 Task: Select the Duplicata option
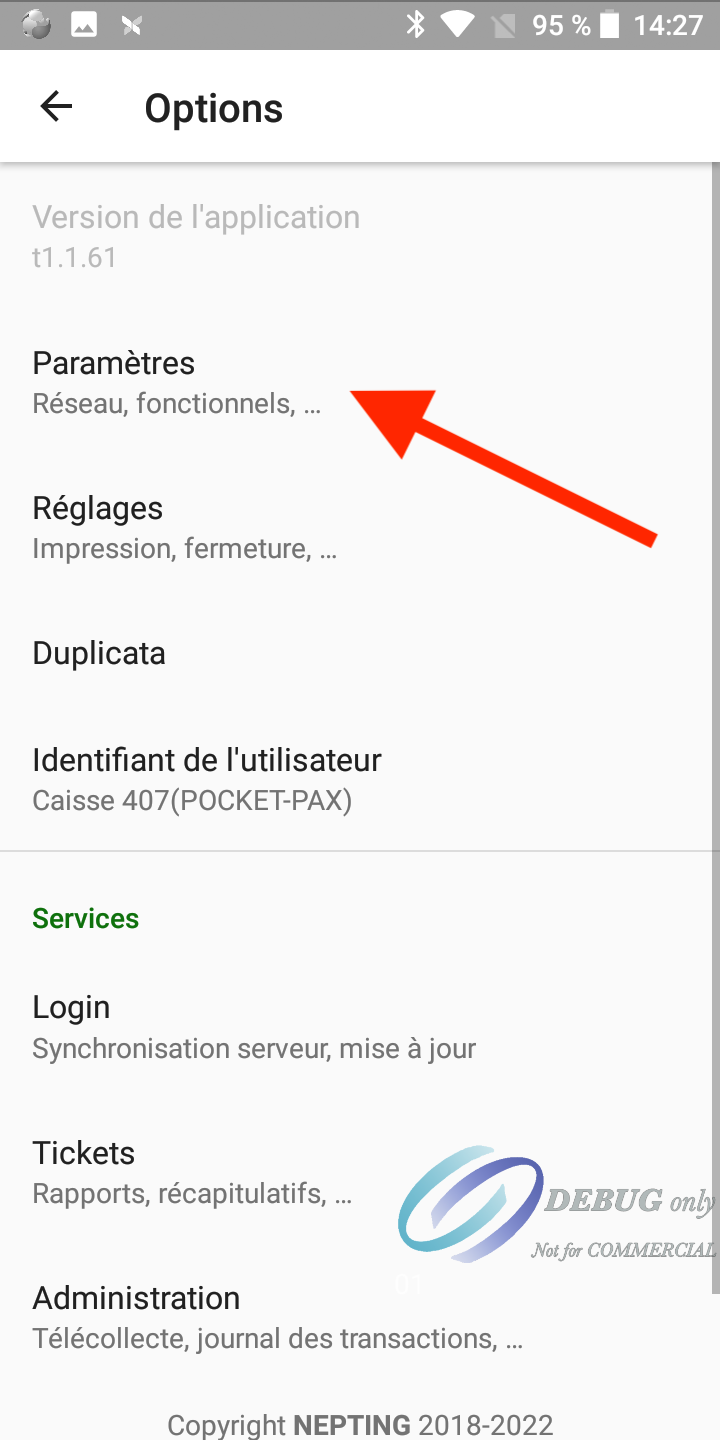click(x=360, y=653)
